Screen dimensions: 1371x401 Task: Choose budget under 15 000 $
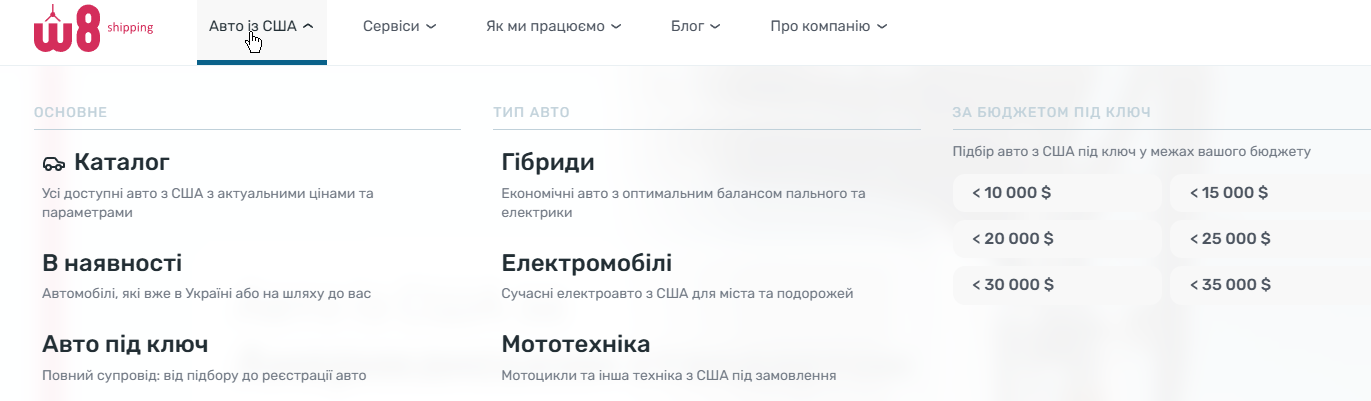point(1270,193)
